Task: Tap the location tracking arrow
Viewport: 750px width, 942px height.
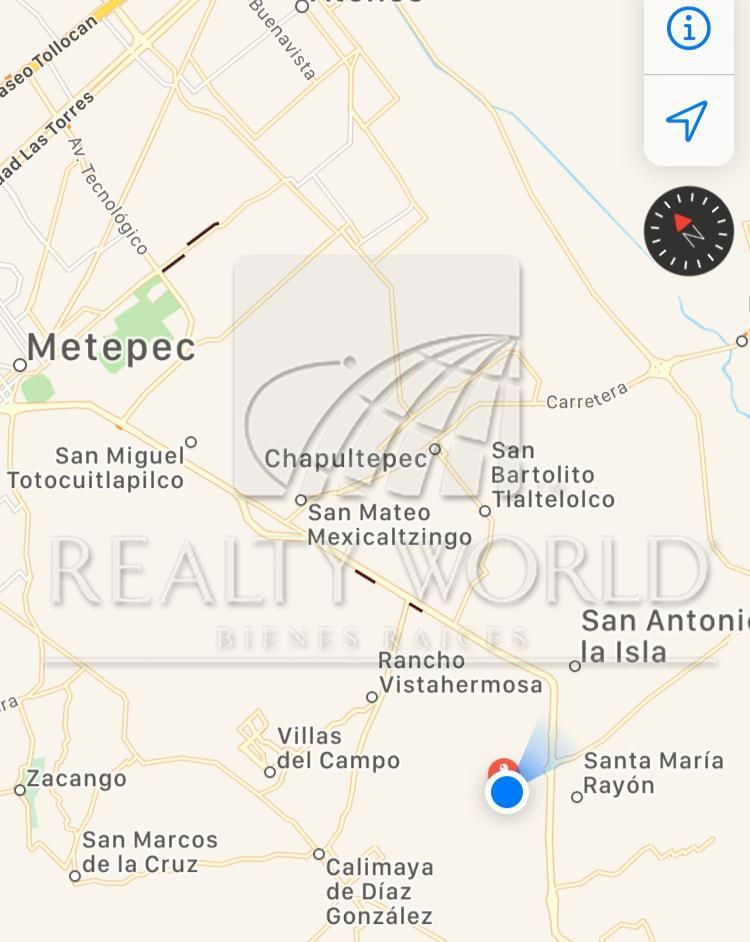Action: click(687, 120)
